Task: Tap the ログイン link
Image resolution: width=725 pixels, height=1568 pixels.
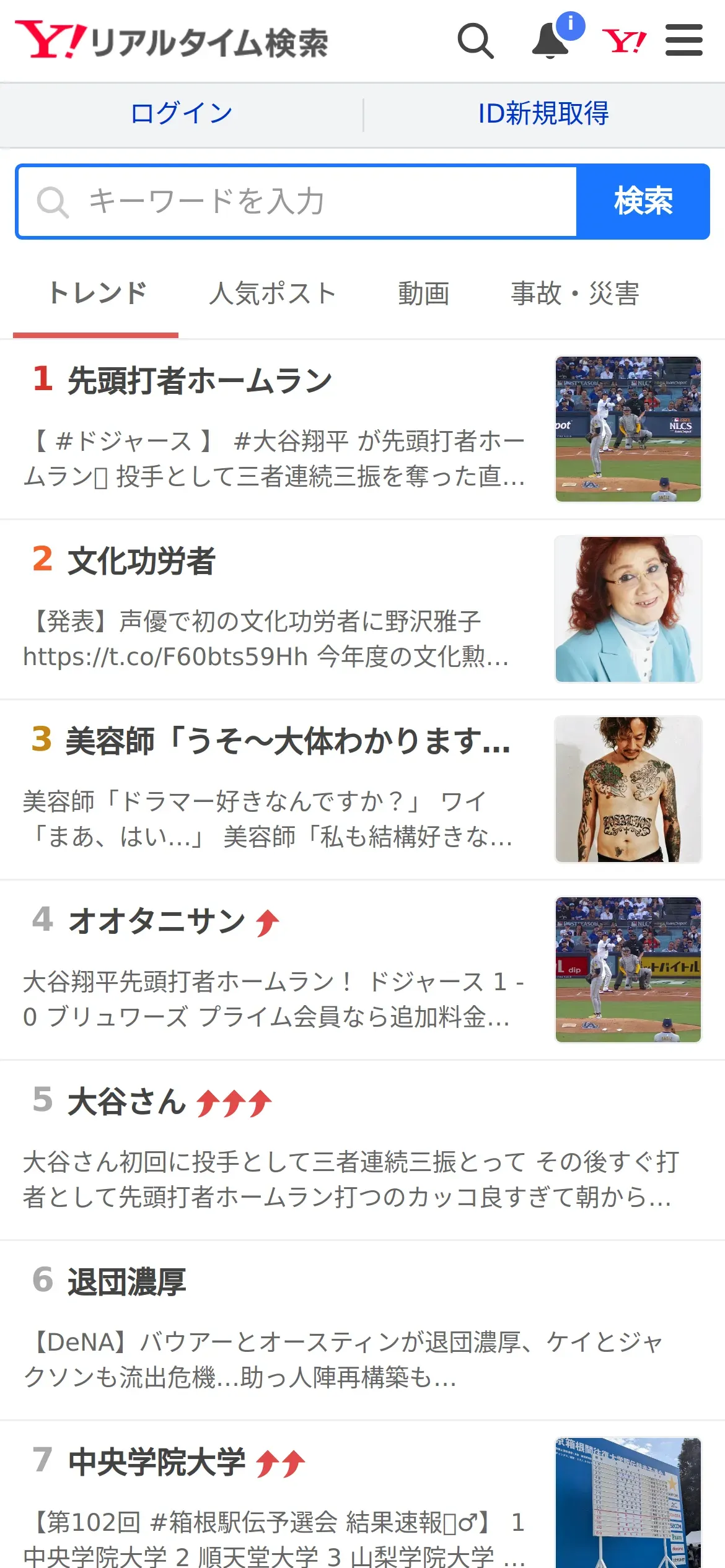Action: [x=182, y=114]
